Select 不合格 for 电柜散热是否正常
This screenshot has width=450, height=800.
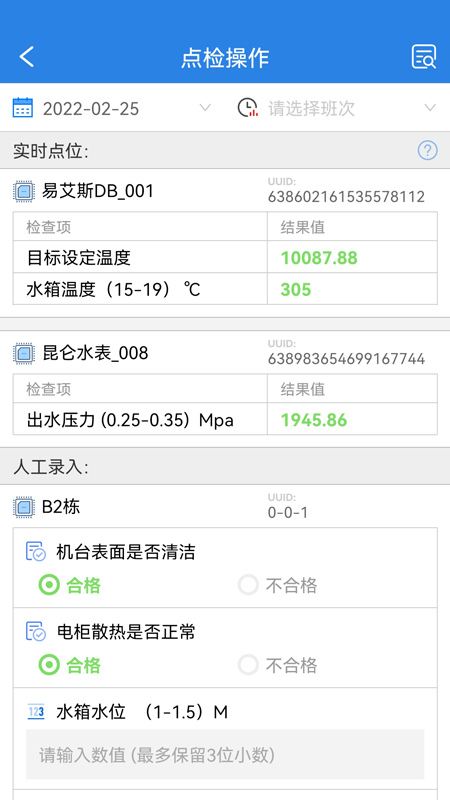coord(278,665)
